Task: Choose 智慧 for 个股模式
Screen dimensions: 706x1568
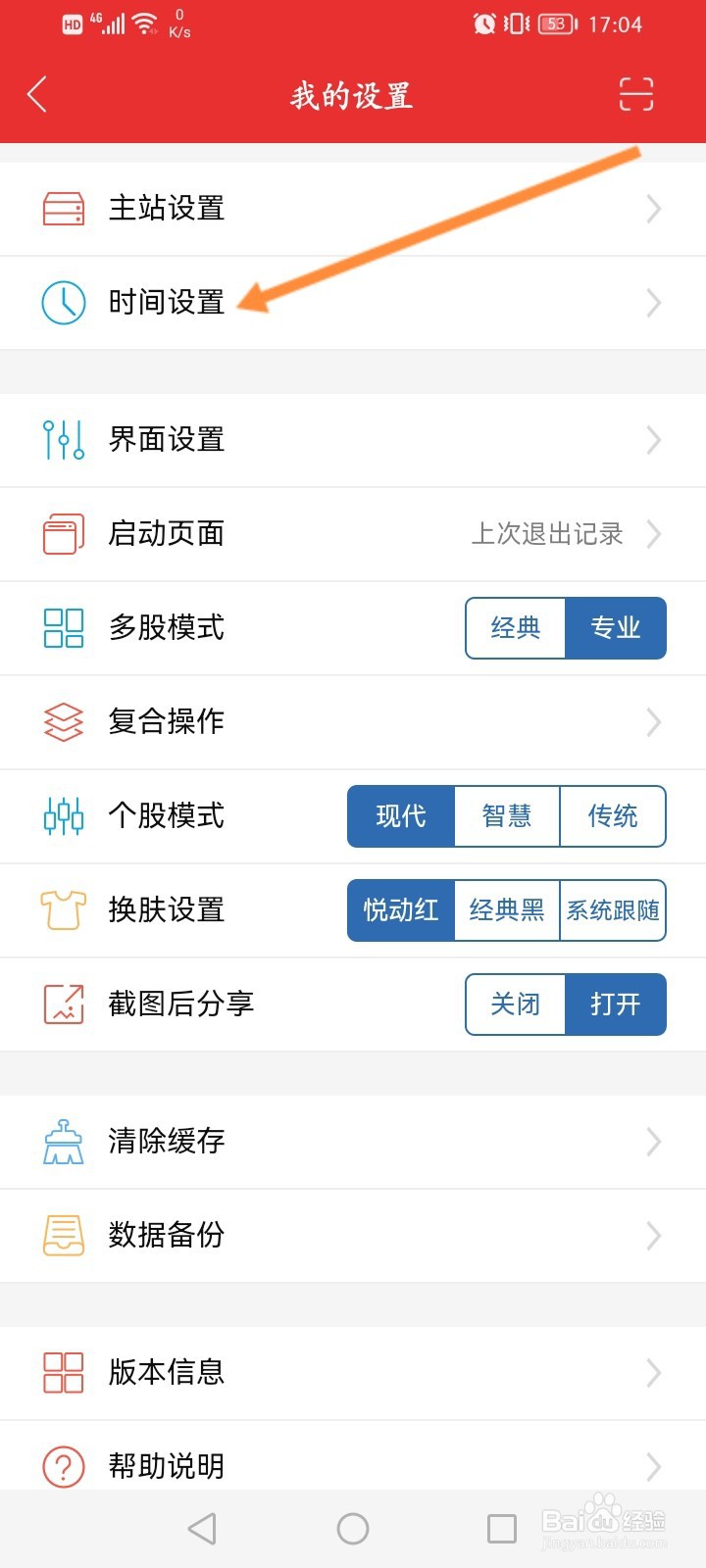Action: click(507, 816)
